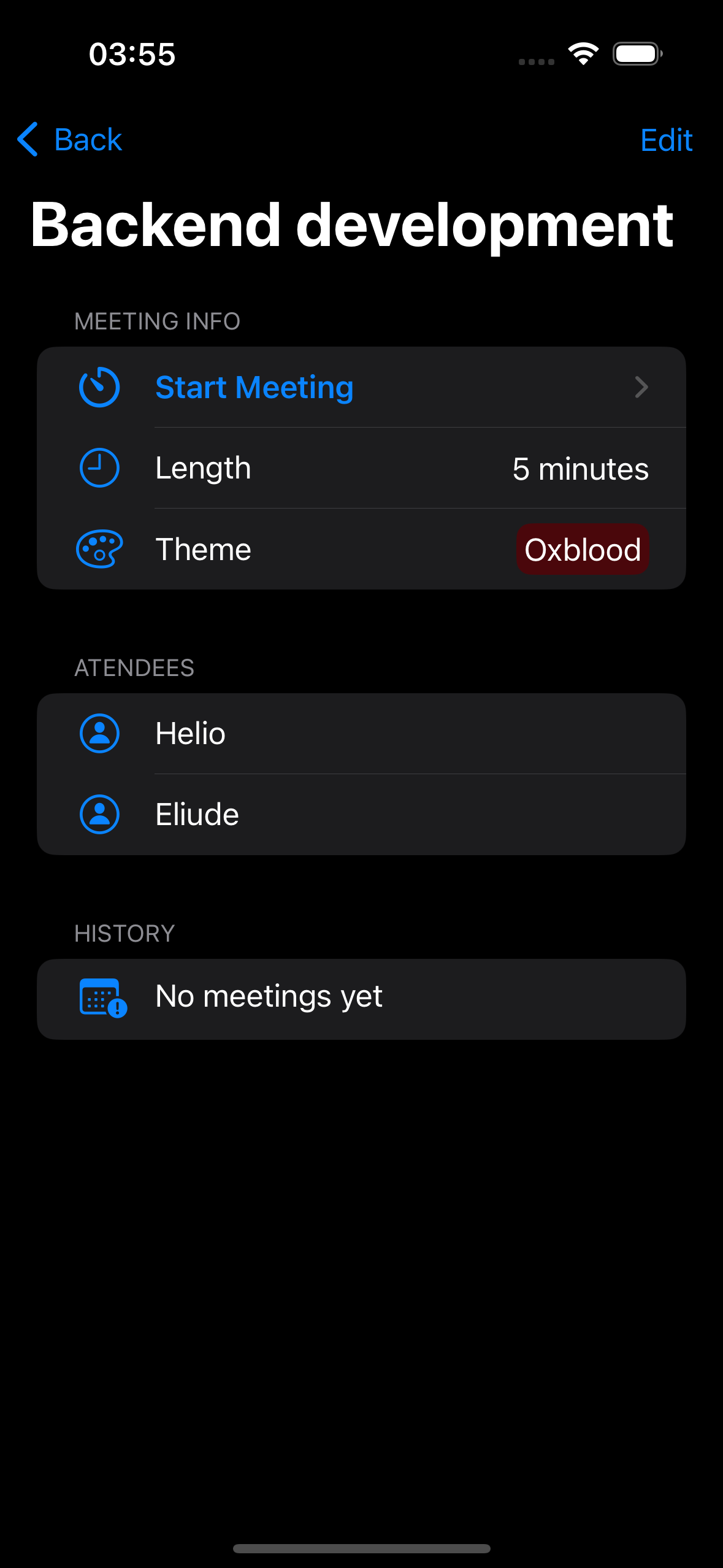The image size is (723, 1568).
Task: Go back to the previous screen
Action: (x=71, y=140)
